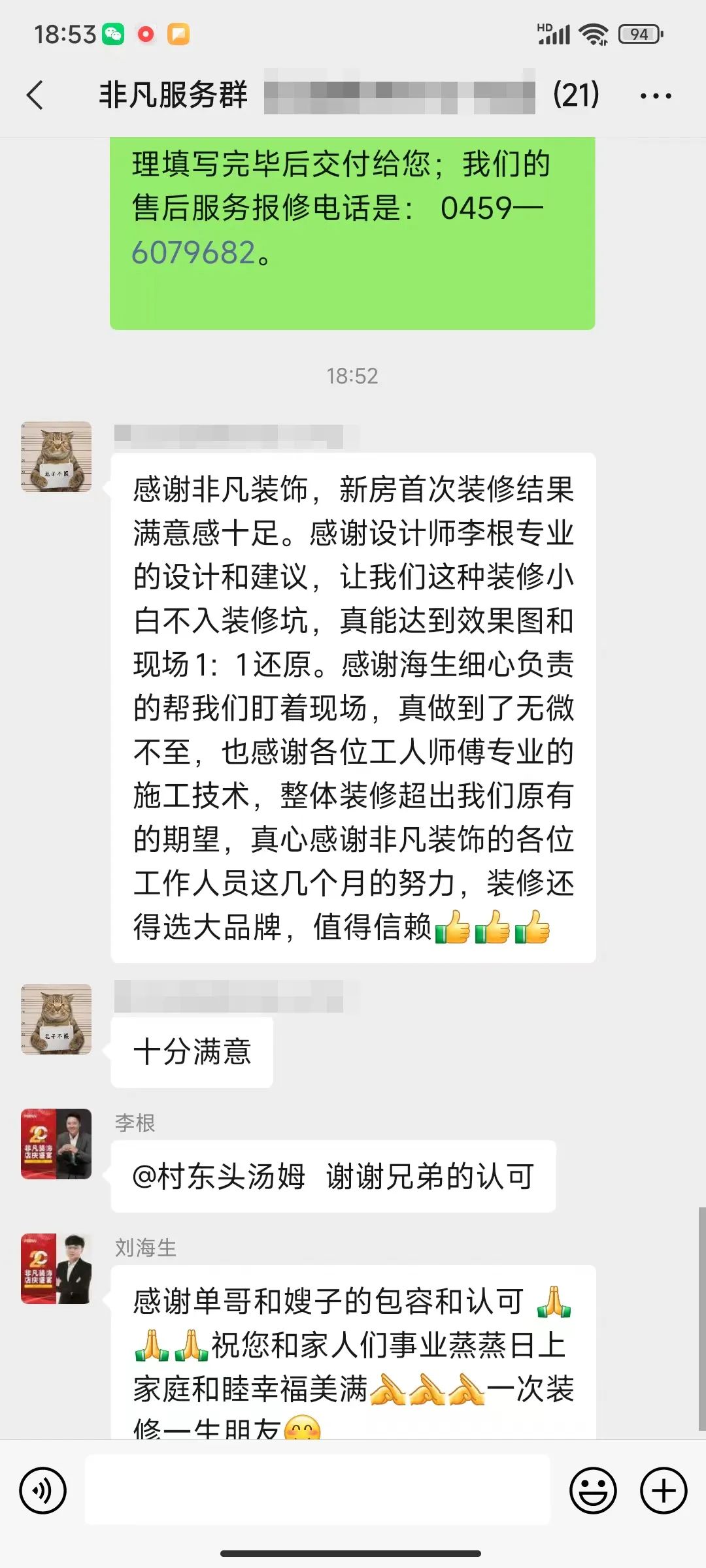
Task: Switch to voice message input
Action: 43,1490
